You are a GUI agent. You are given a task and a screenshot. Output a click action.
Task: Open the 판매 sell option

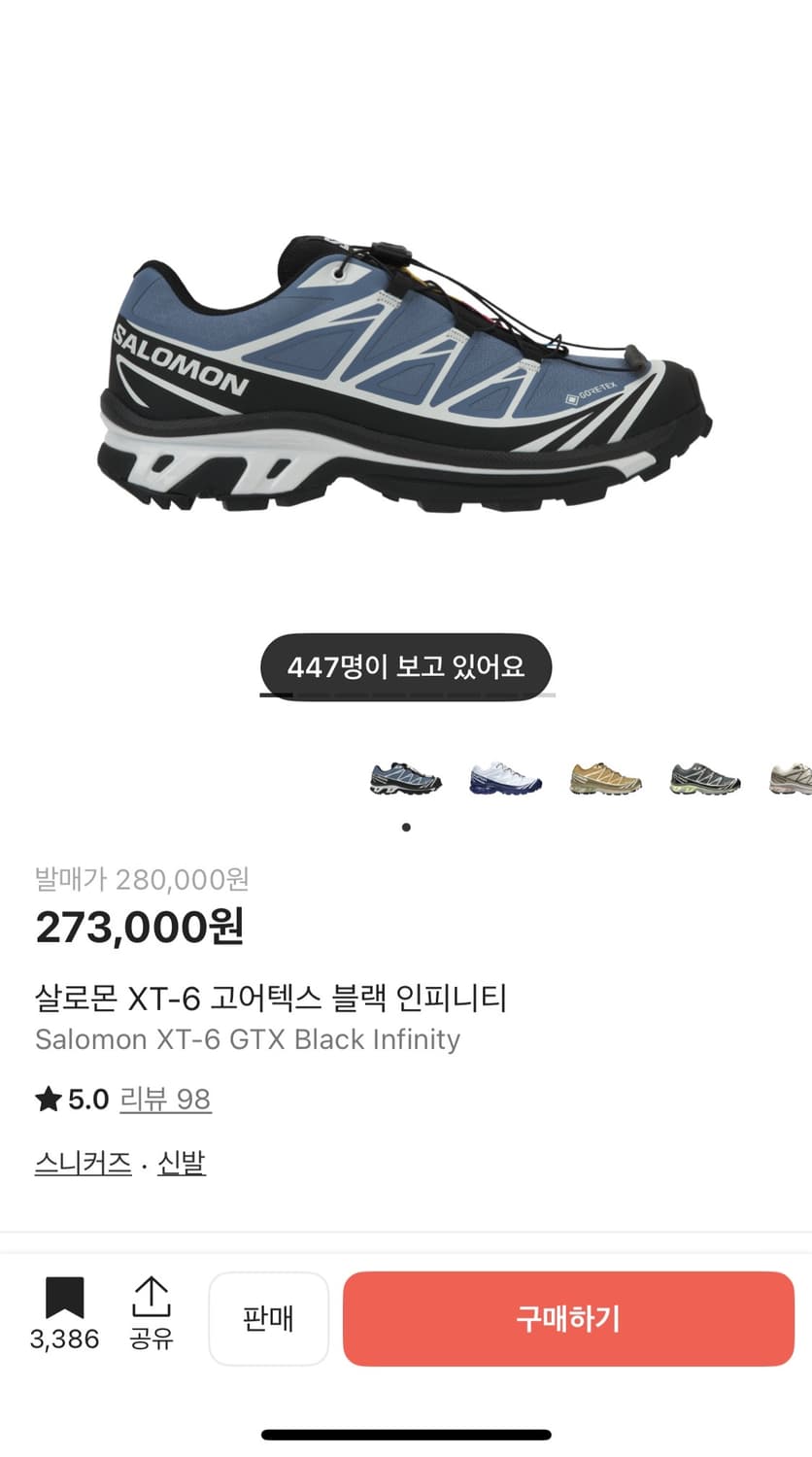pyautogui.click(x=269, y=1318)
